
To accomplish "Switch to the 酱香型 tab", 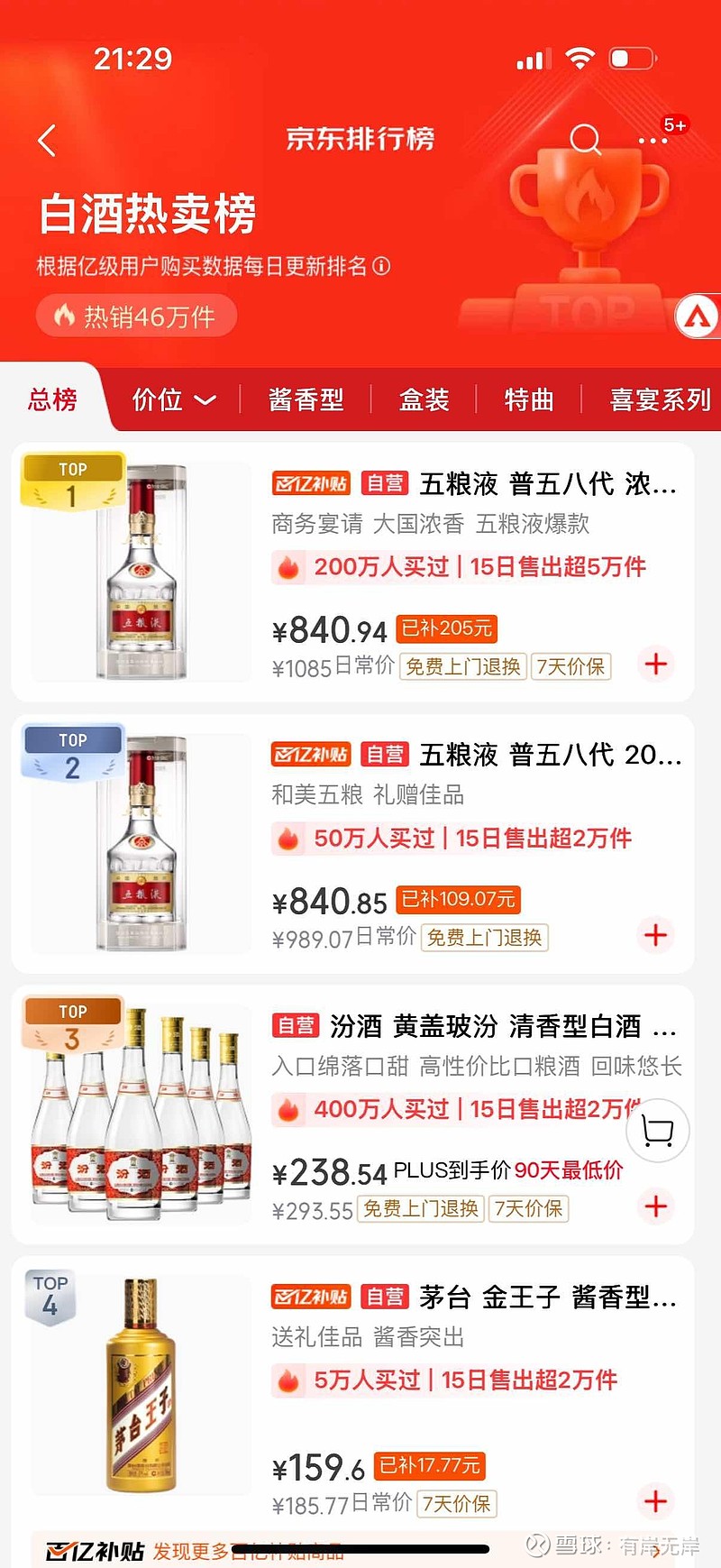I will pyautogui.click(x=306, y=399).
